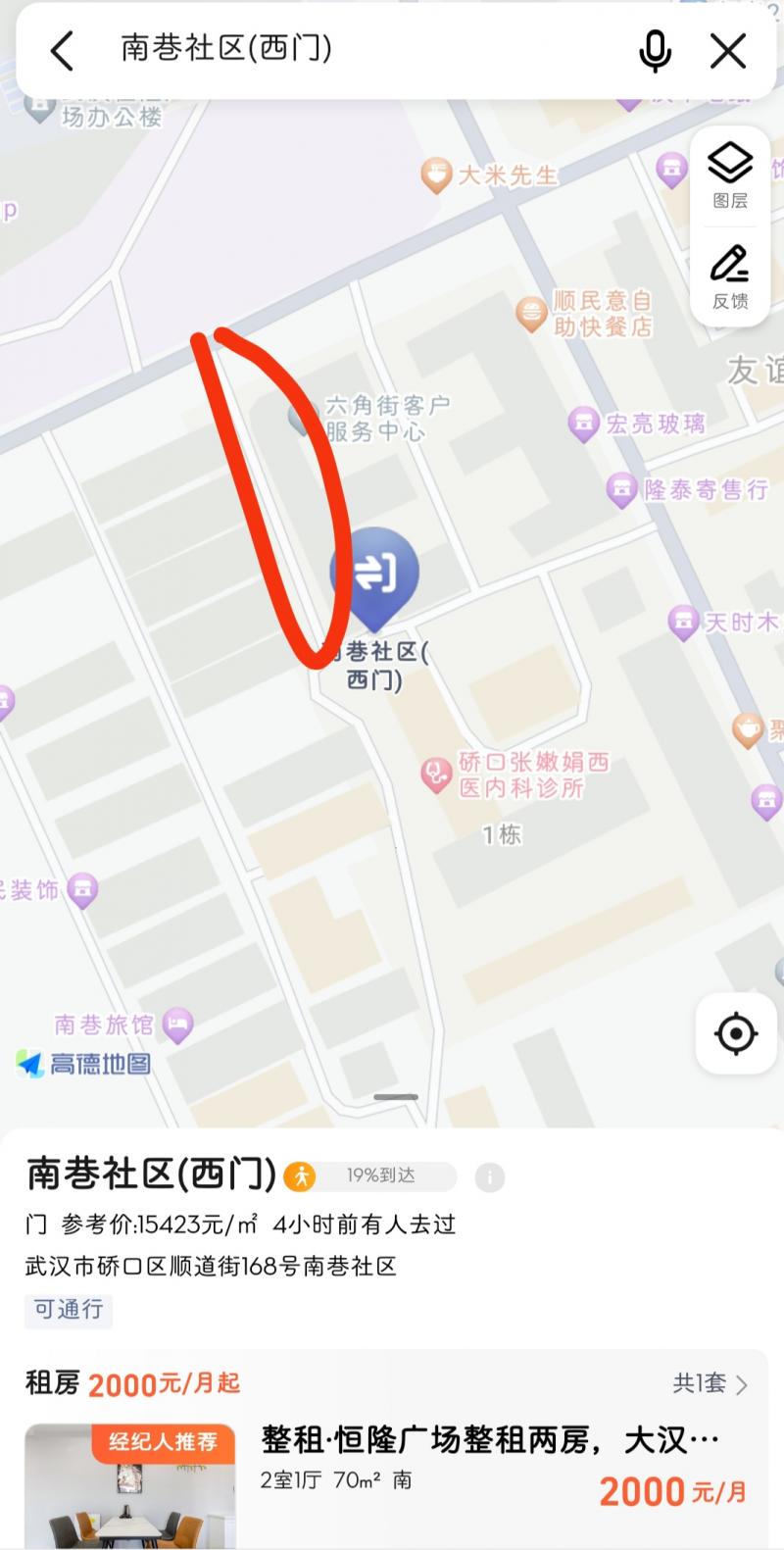The width and height of the screenshot is (784, 1550).
Task: Tap the drag handle to expand panel
Action: point(392,1098)
